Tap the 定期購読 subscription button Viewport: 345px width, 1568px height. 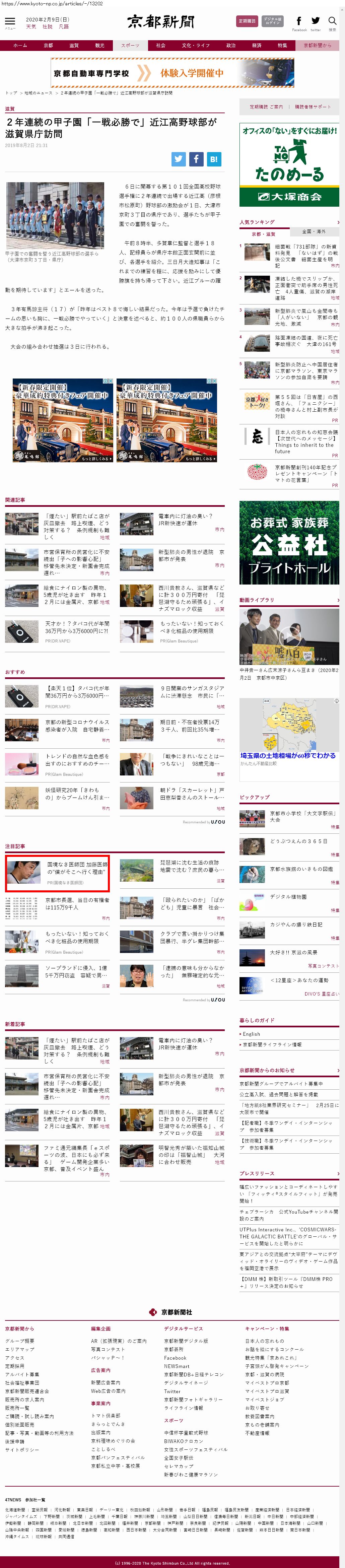click(x=247, y=21)
